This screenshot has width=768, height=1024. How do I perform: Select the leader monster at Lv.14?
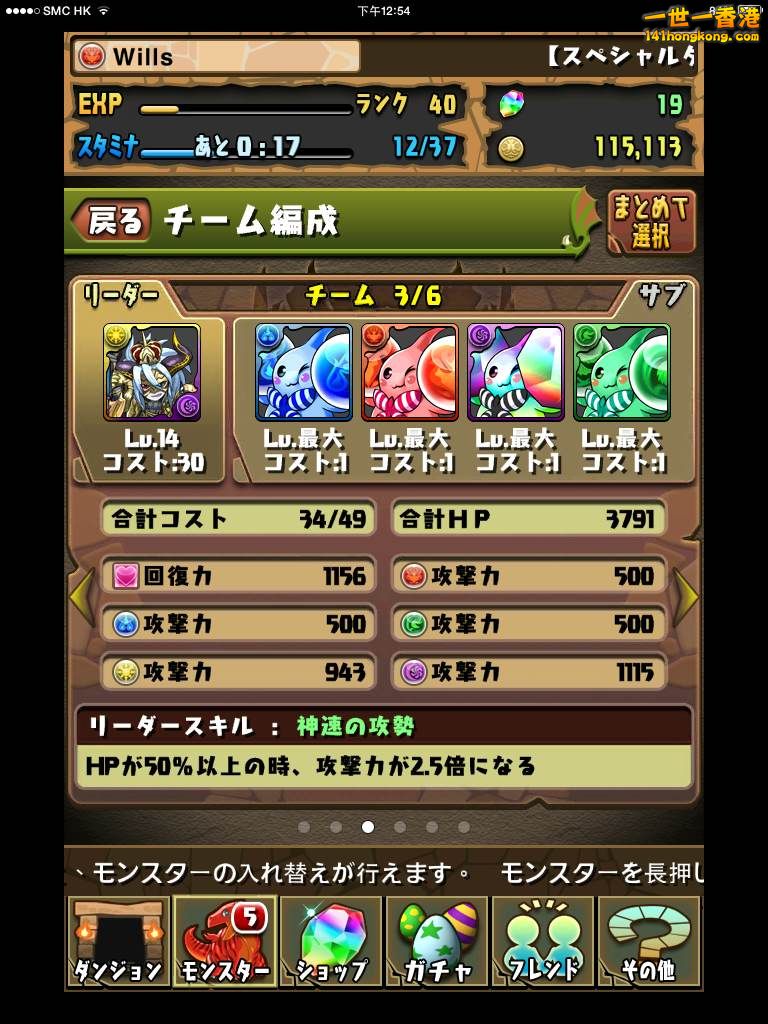point(152,372)
